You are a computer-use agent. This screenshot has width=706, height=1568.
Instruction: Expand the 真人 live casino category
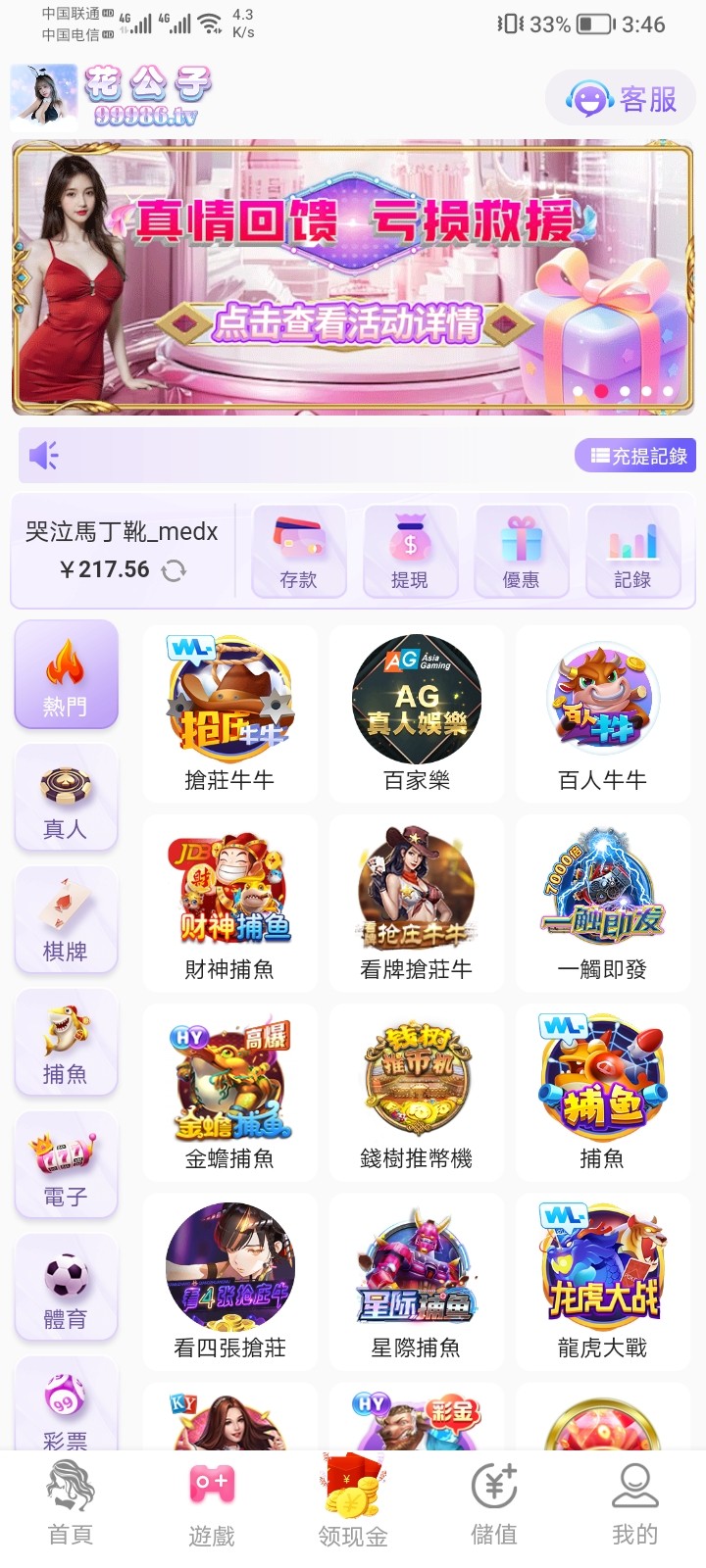point(65,797)
